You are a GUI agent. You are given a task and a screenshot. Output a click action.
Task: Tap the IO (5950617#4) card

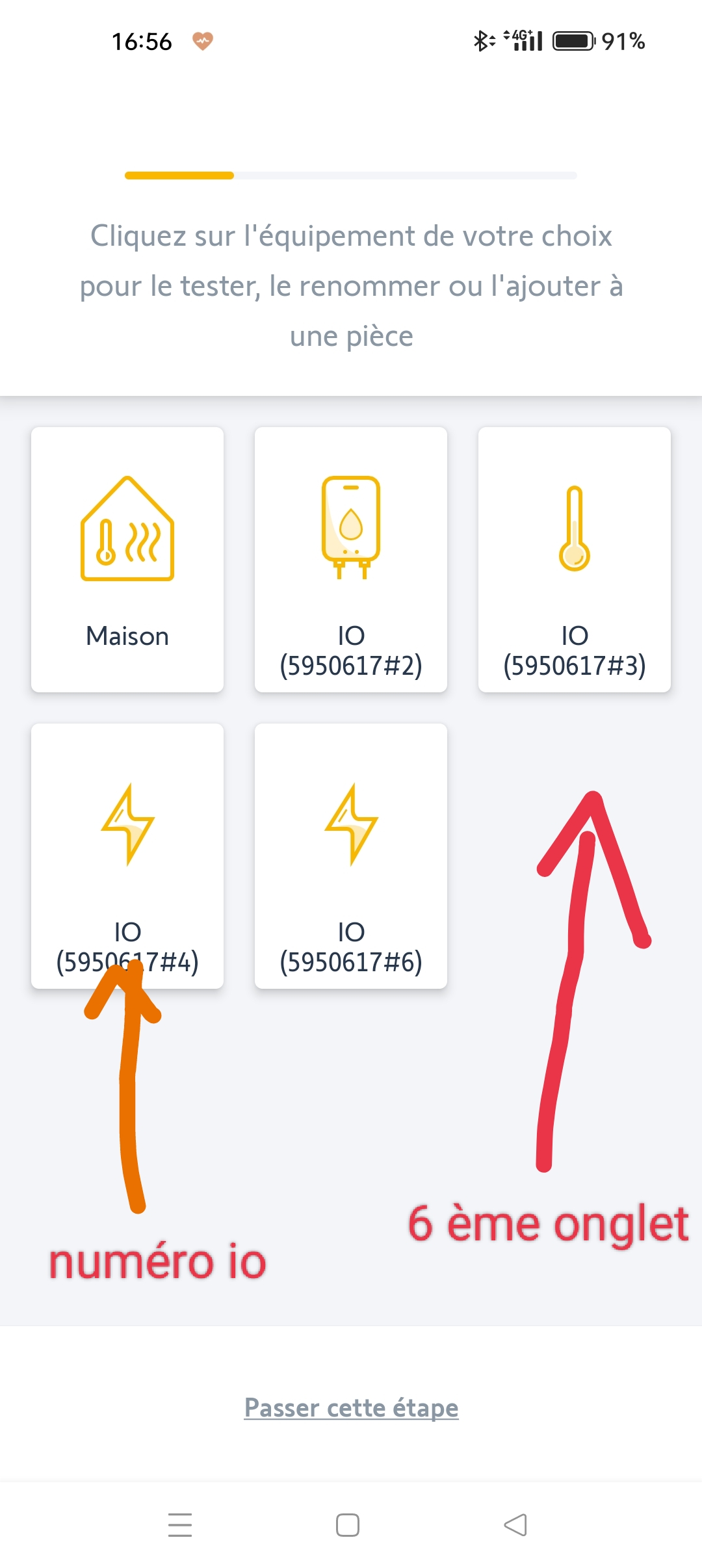coord(127,856)
